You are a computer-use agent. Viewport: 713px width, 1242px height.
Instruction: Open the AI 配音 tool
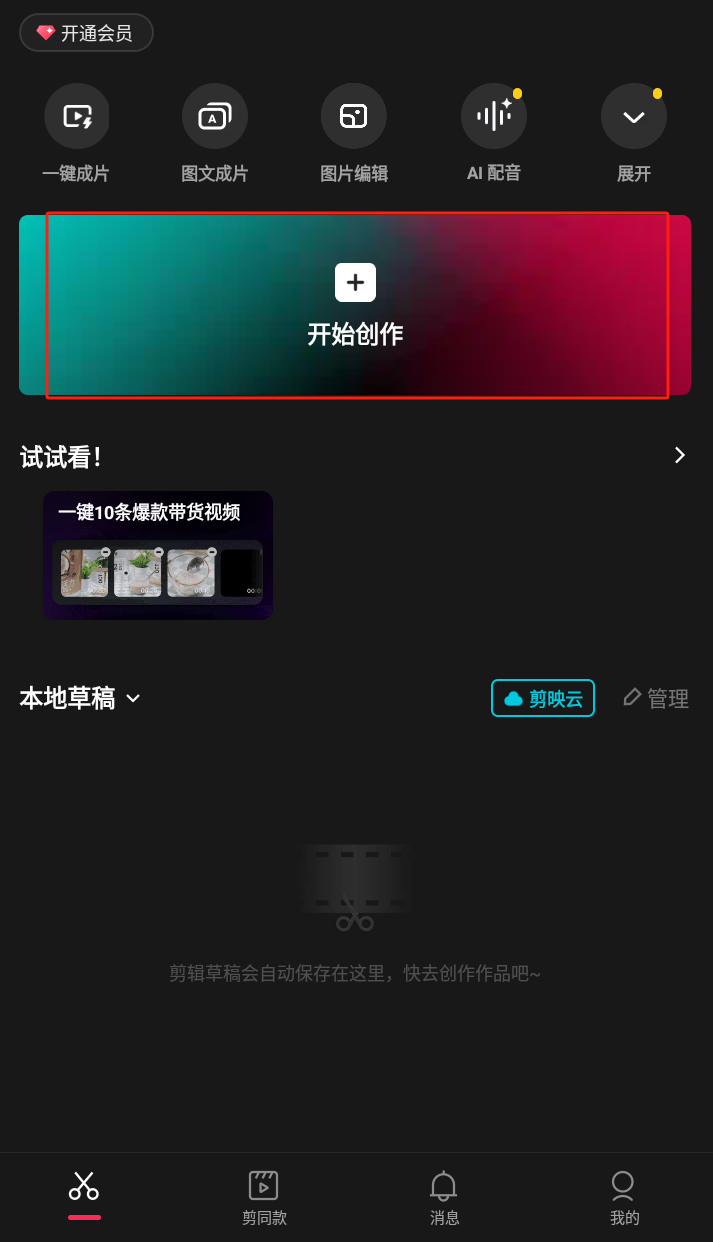point(493,117)
